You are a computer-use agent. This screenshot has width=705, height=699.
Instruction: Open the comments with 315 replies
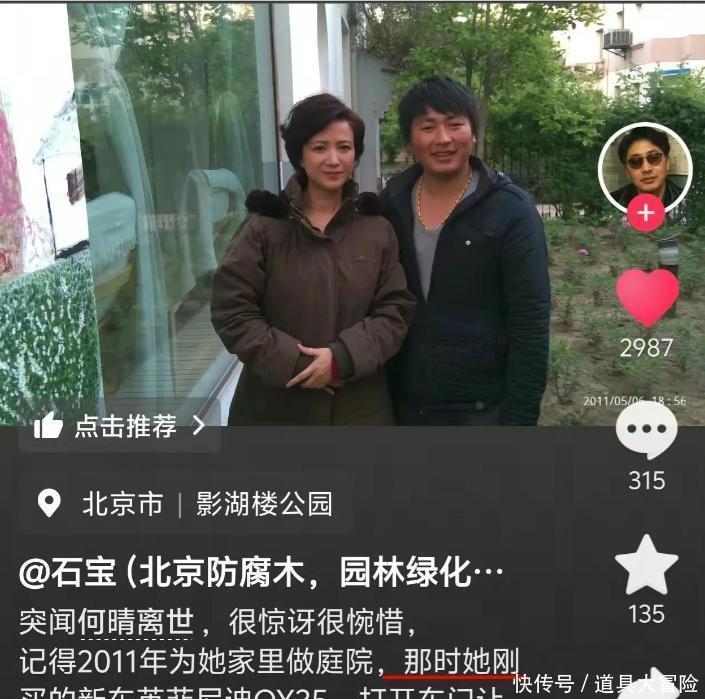coord(646,431)
